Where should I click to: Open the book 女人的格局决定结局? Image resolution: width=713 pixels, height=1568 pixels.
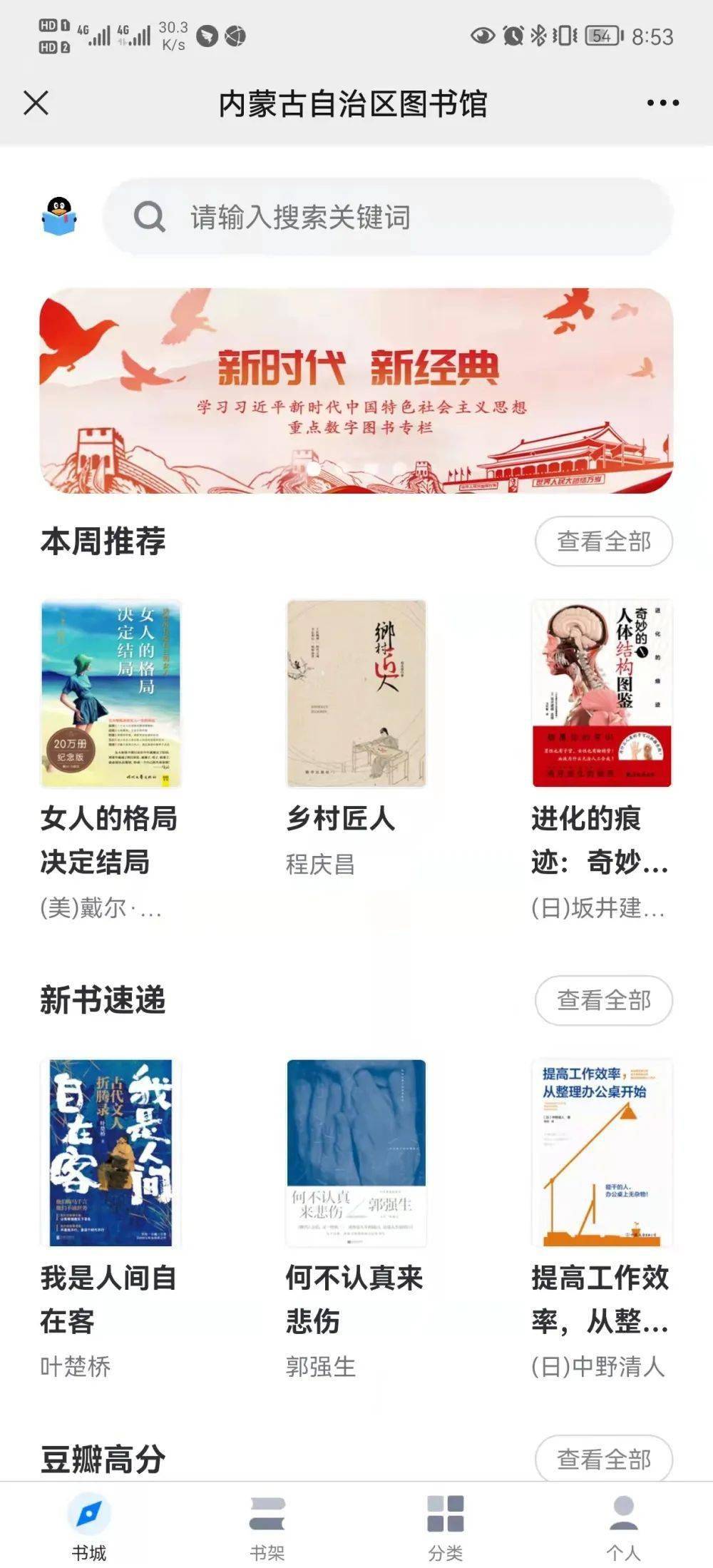(x=111, y=694)
